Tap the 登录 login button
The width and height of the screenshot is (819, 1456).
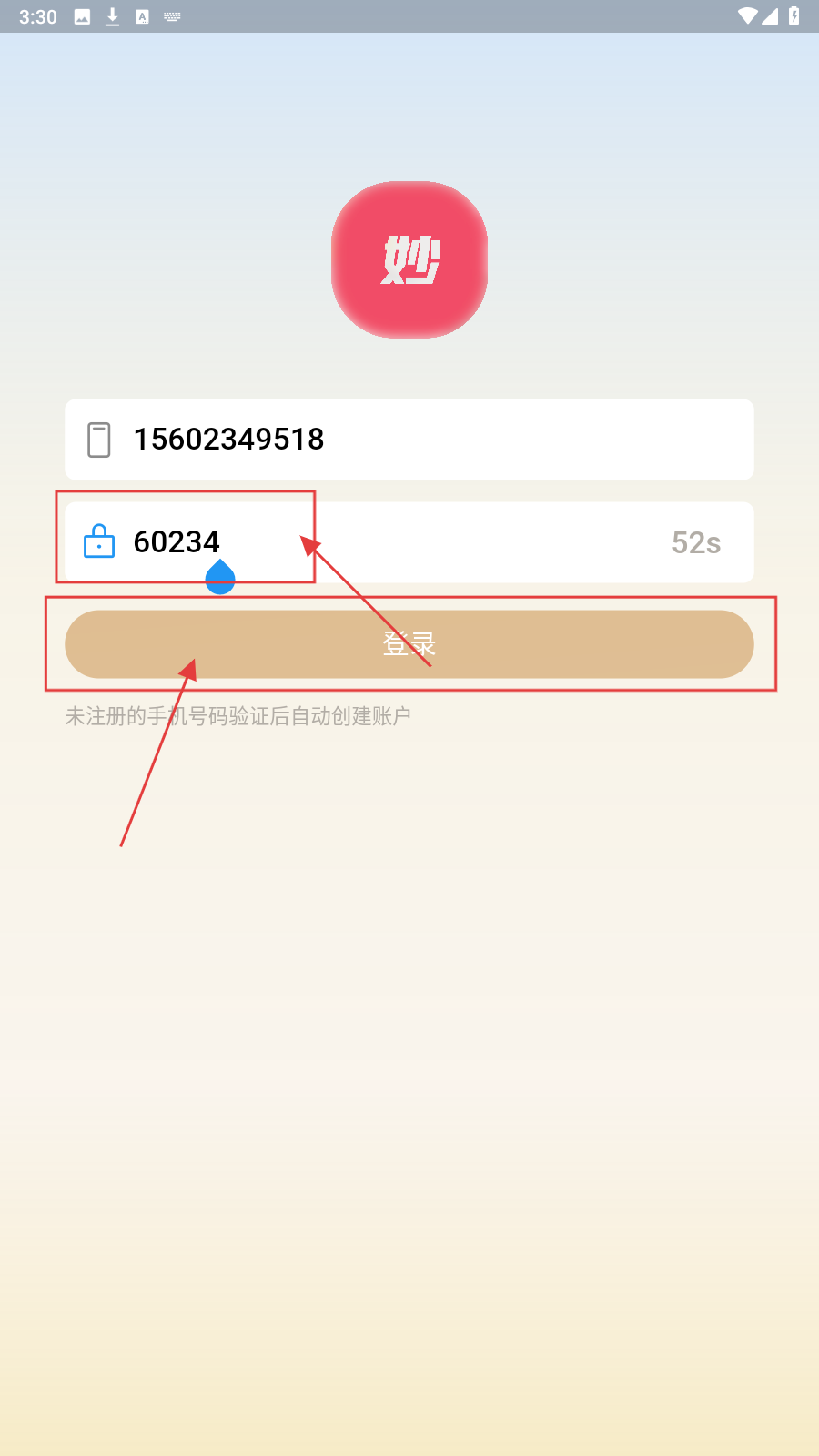409,644
